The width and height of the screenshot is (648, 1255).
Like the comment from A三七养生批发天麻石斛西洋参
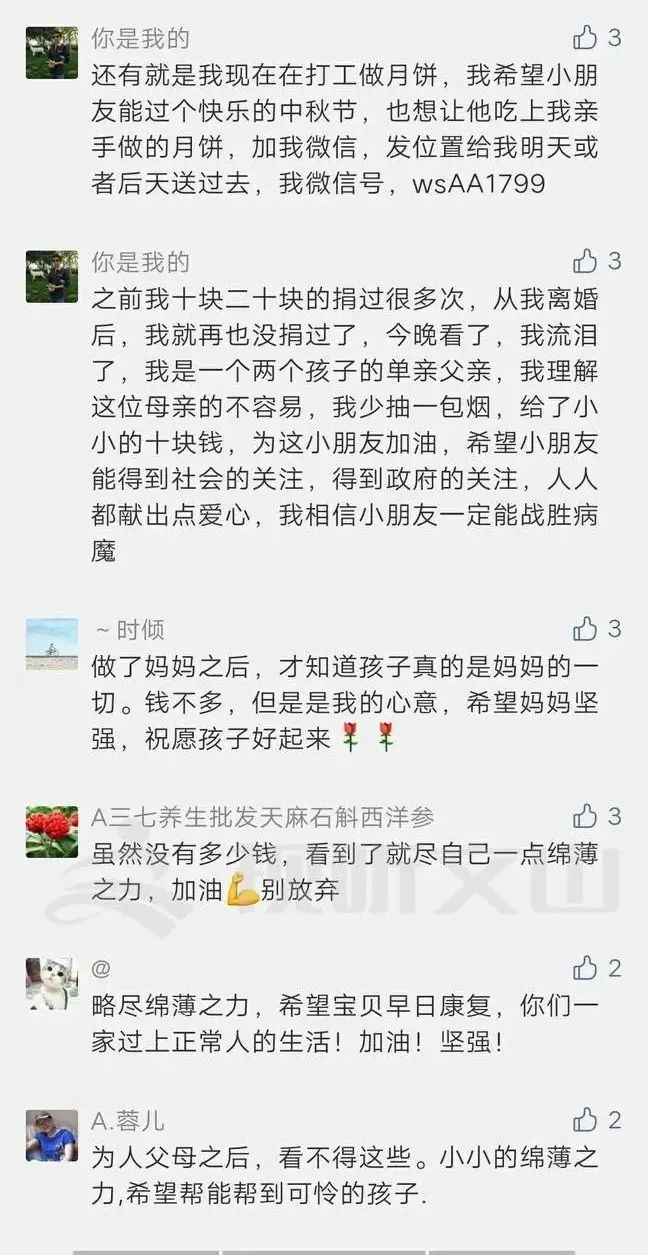(x=585, y=816)
